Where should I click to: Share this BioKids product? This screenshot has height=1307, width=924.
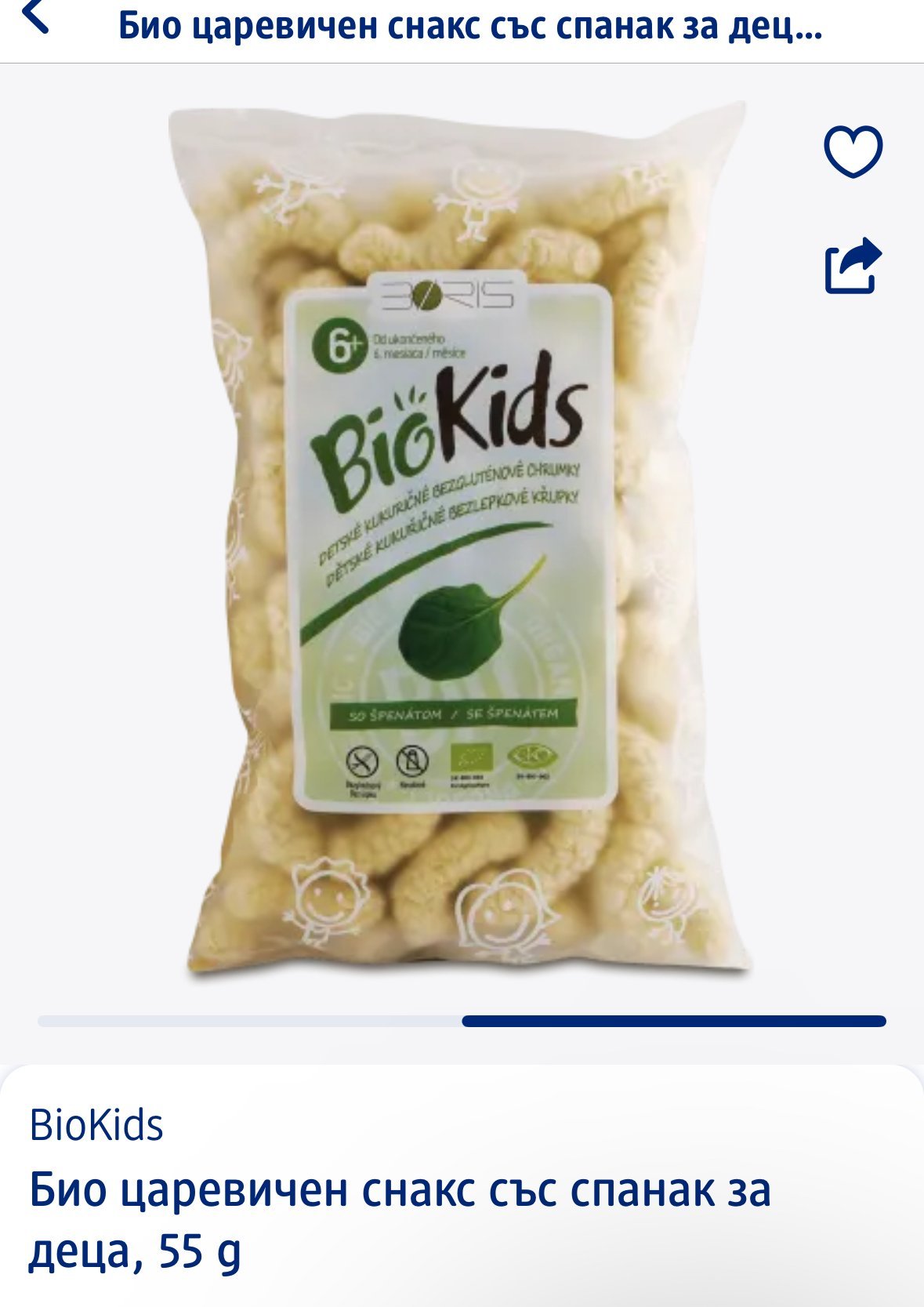(x=853, y=267)
